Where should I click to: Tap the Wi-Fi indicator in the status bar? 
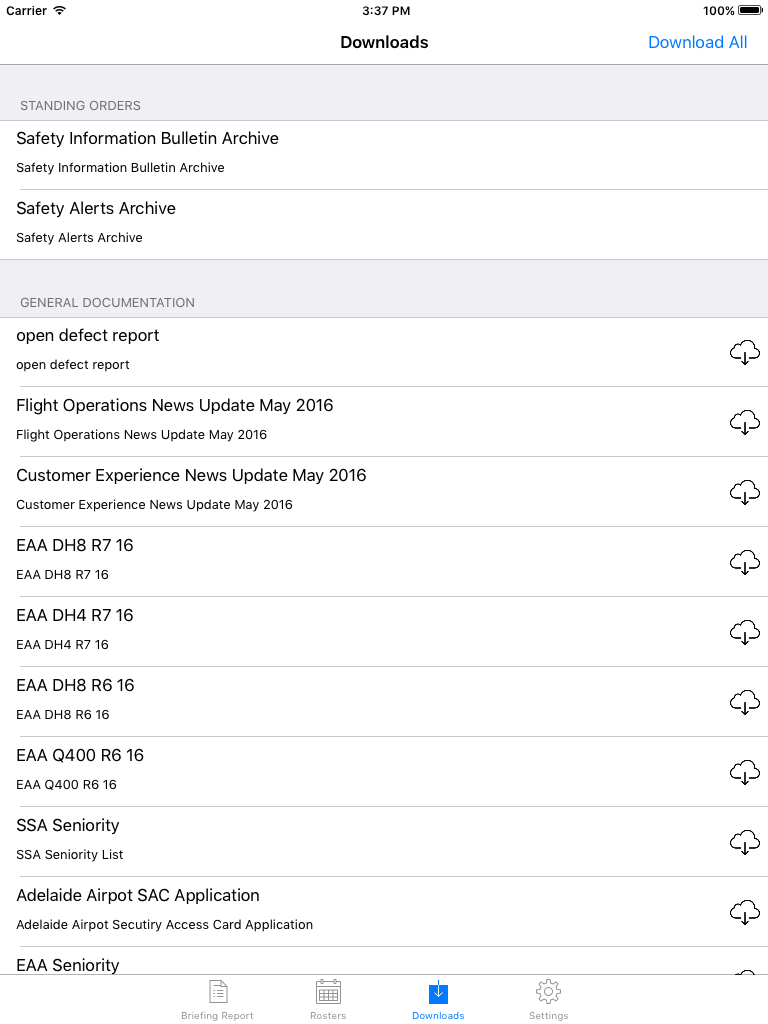pos(58,11)
